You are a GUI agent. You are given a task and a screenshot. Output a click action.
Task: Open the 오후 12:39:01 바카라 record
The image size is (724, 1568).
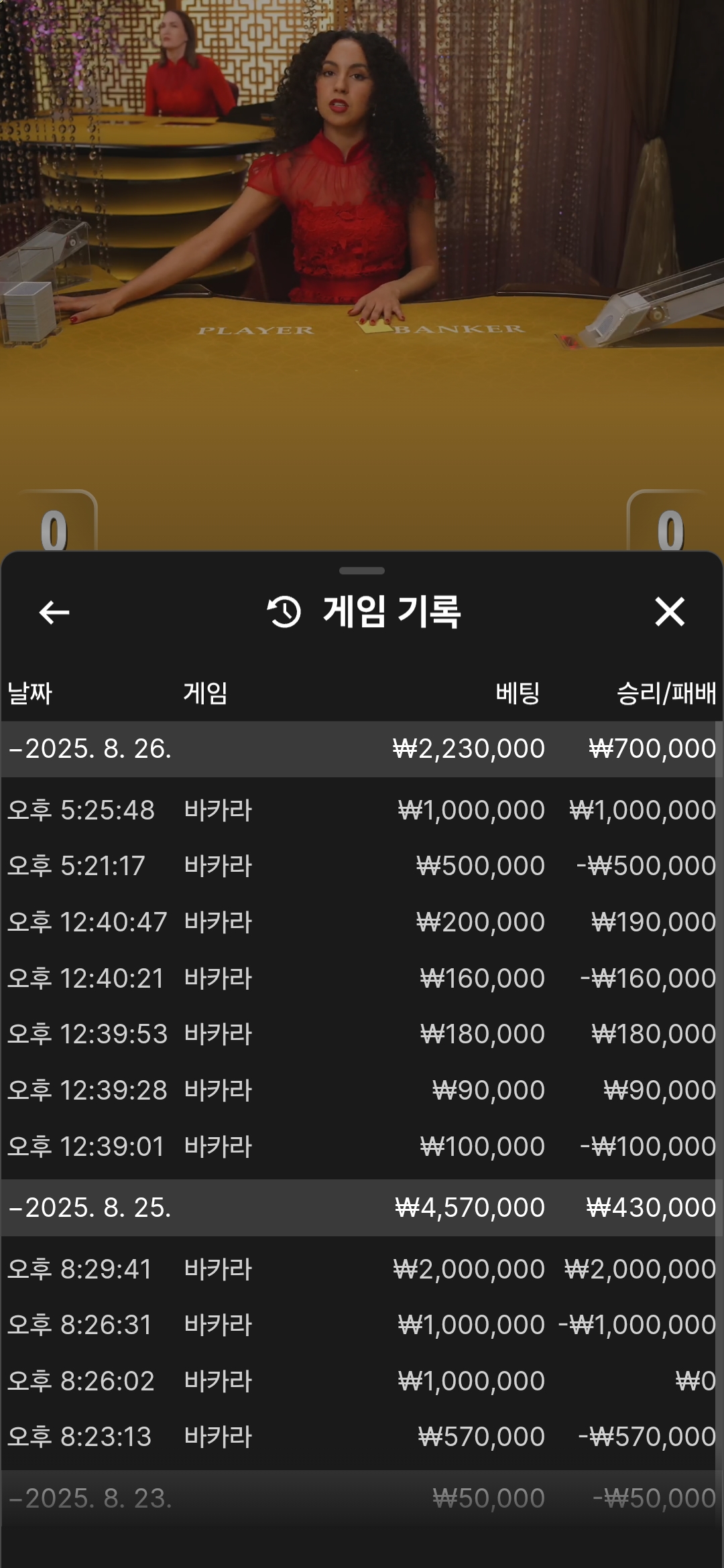tap(362, 1147)
